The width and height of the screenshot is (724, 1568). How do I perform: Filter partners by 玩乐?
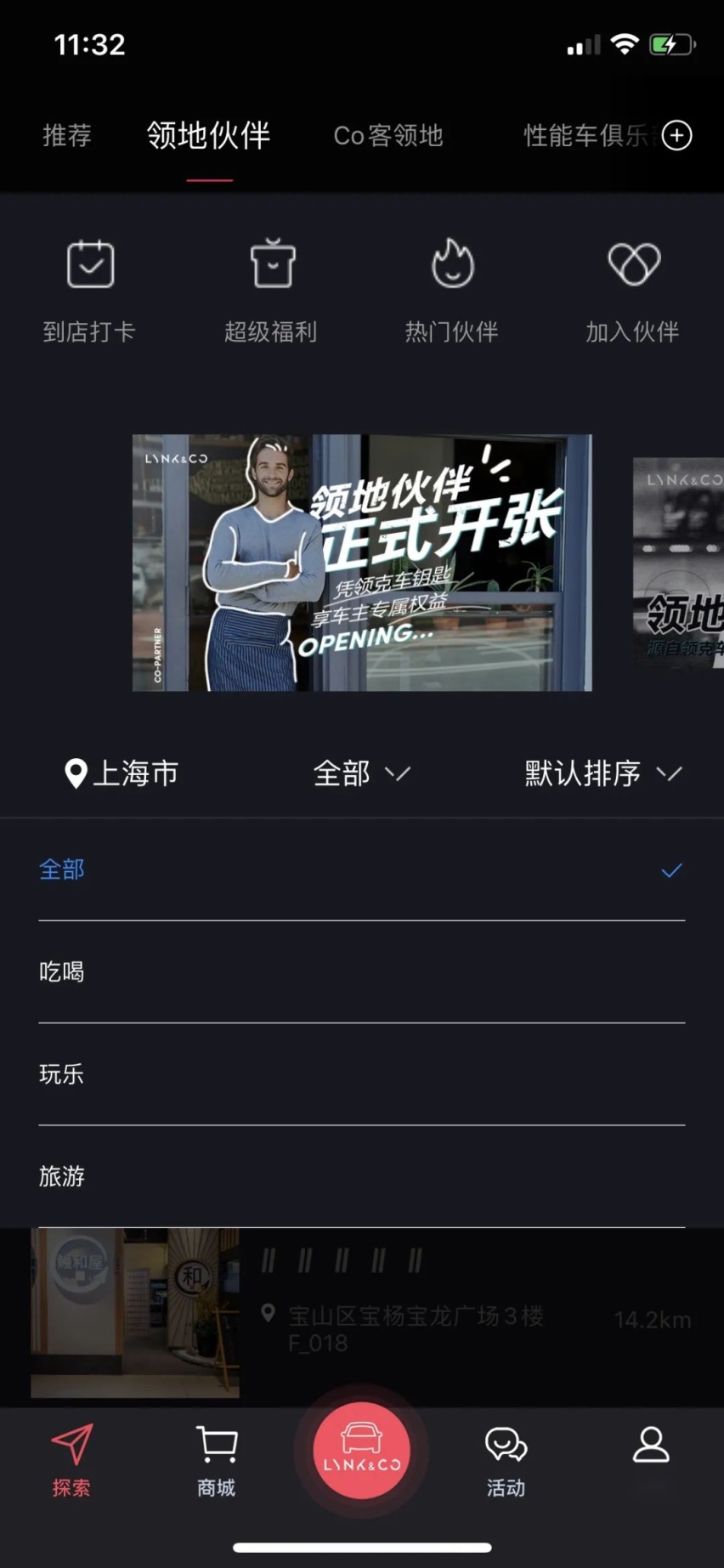pos(361,1074)
